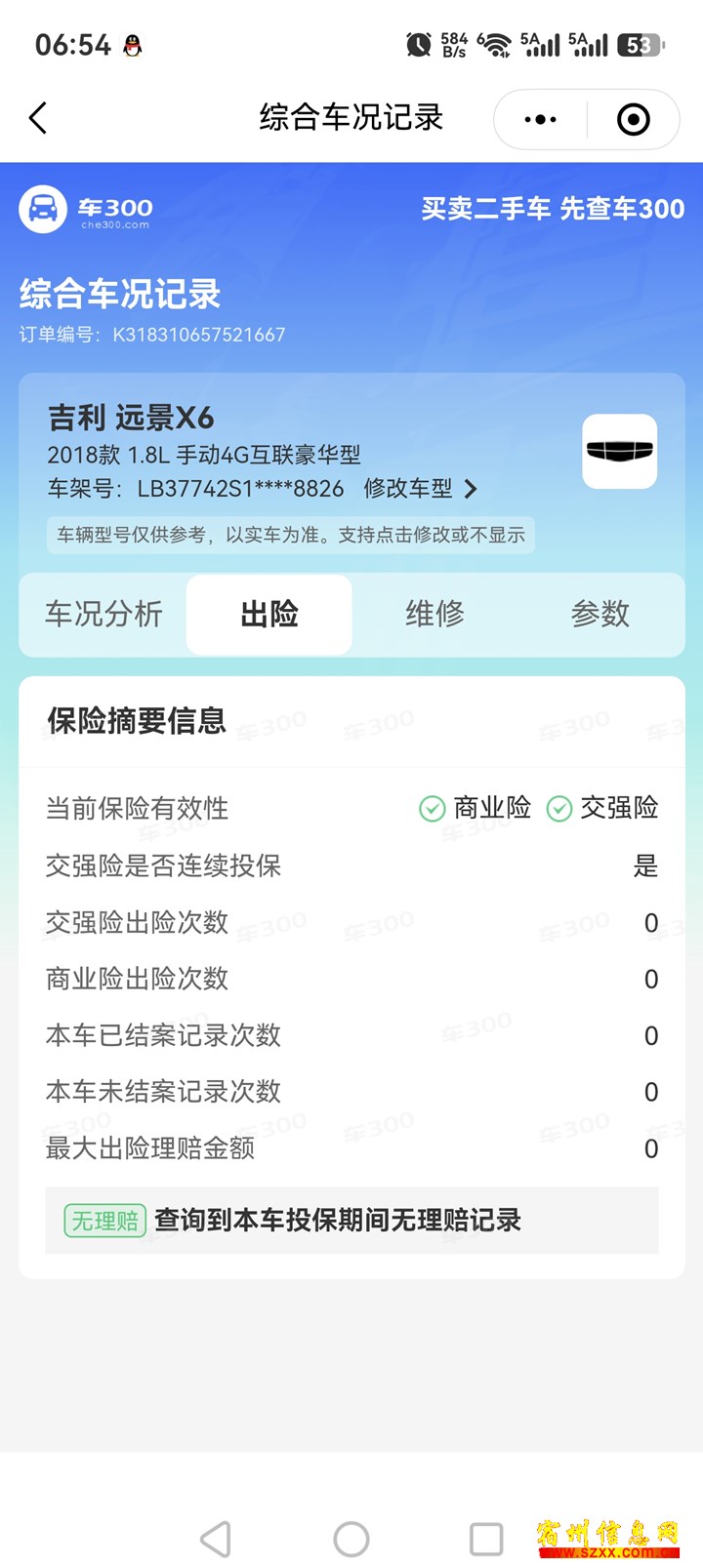Switch to the 维修 tab
The width and height of the screenshot is (703, 1568).
click(x=434, y=614)
